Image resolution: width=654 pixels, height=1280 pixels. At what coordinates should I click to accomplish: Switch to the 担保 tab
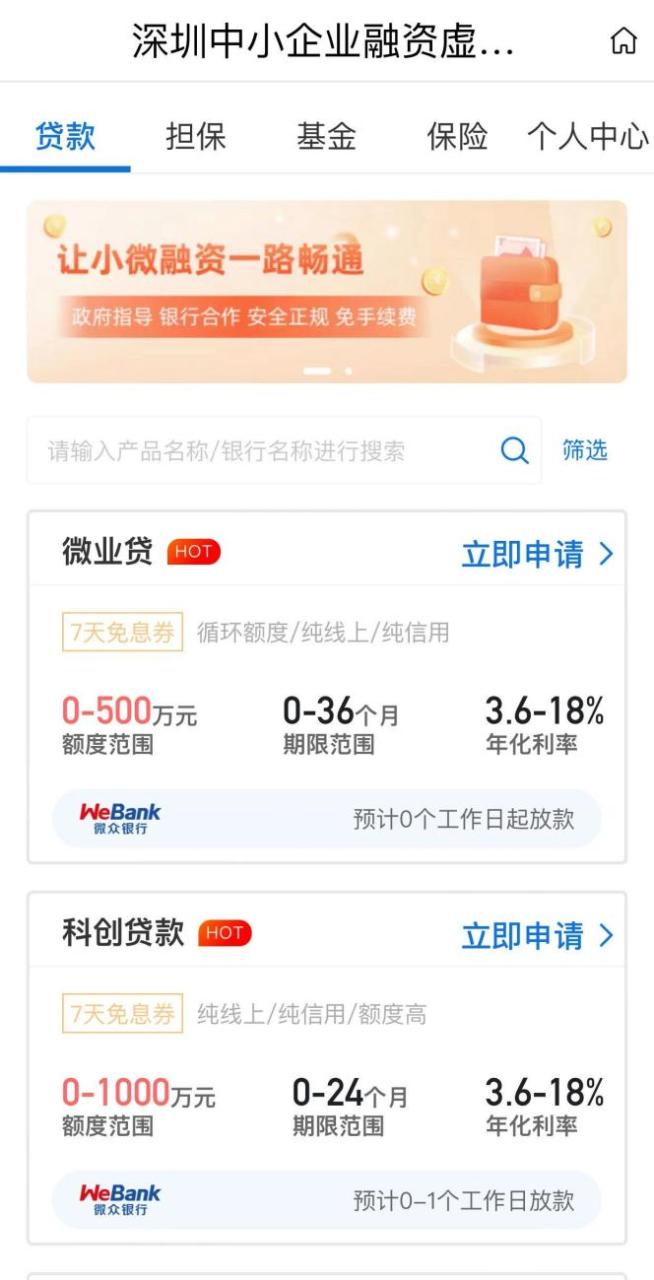tap(196, 137)
